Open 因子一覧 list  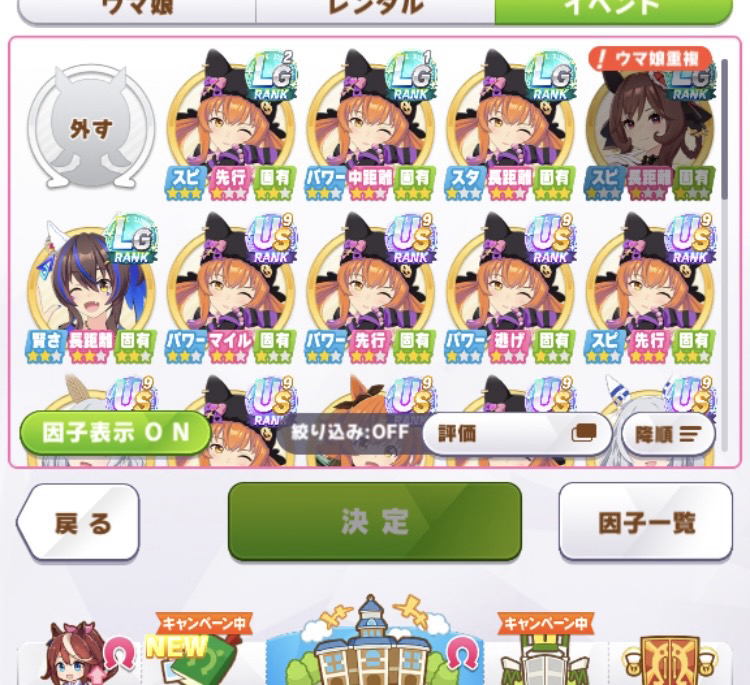click(x=646, y=522)
